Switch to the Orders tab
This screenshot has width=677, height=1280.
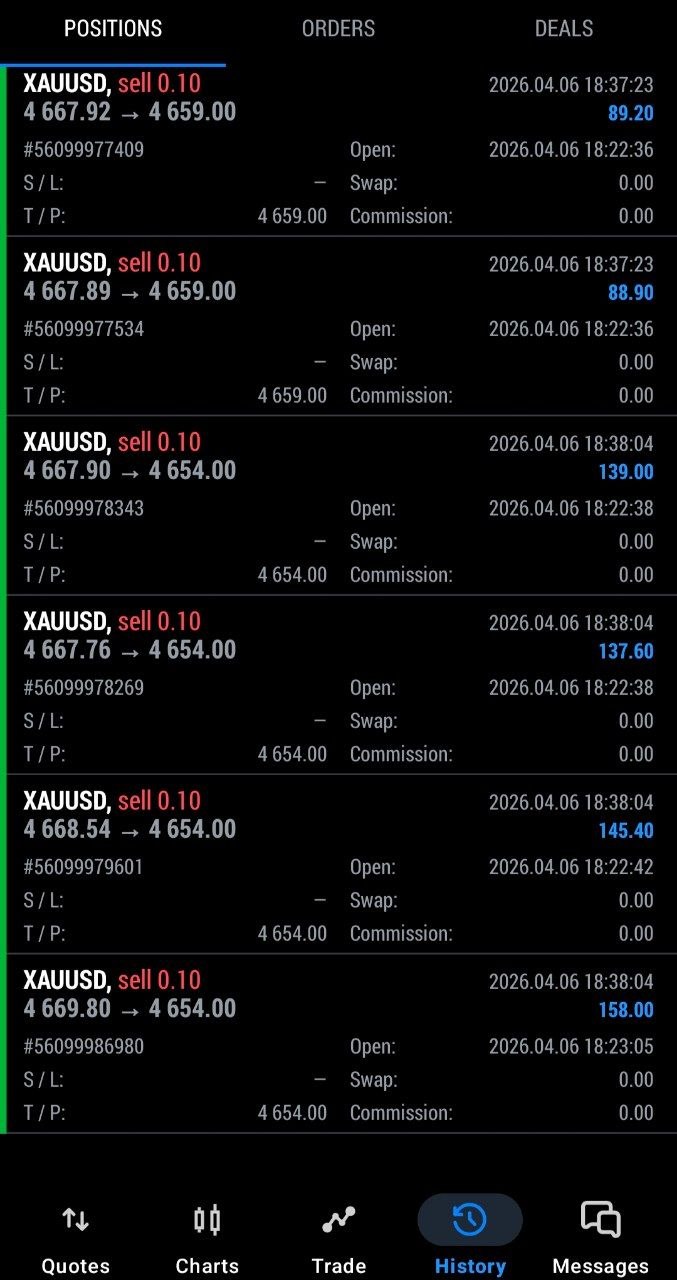coord(338,29)
